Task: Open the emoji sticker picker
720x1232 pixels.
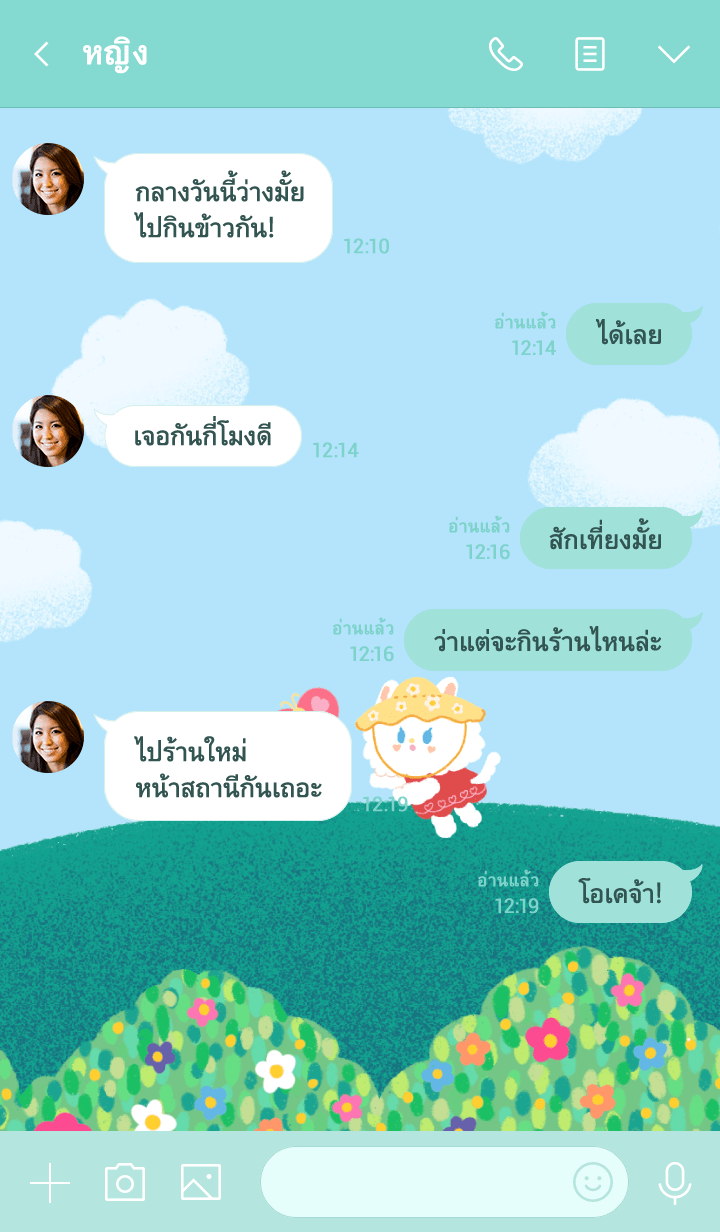Action: point(592,1182)
